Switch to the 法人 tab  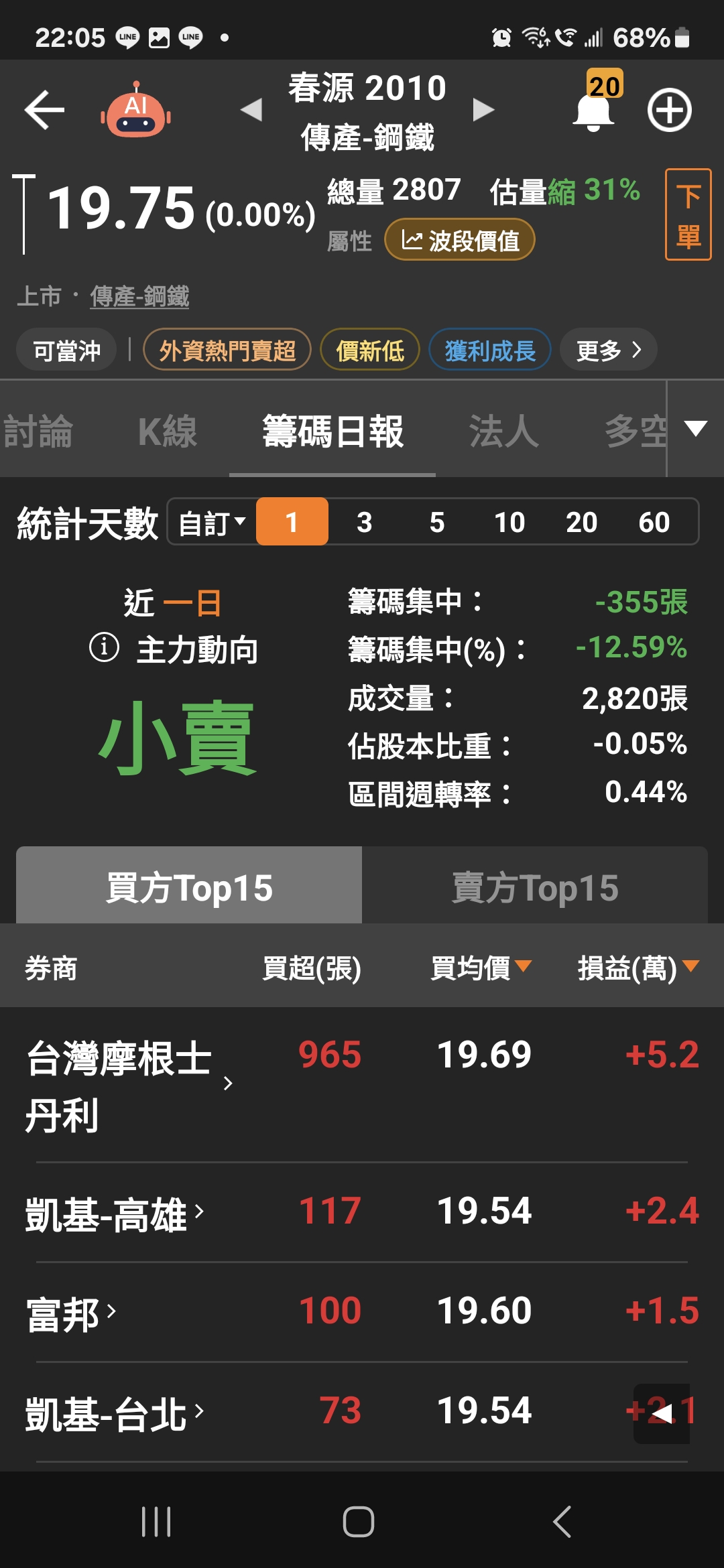503,431
